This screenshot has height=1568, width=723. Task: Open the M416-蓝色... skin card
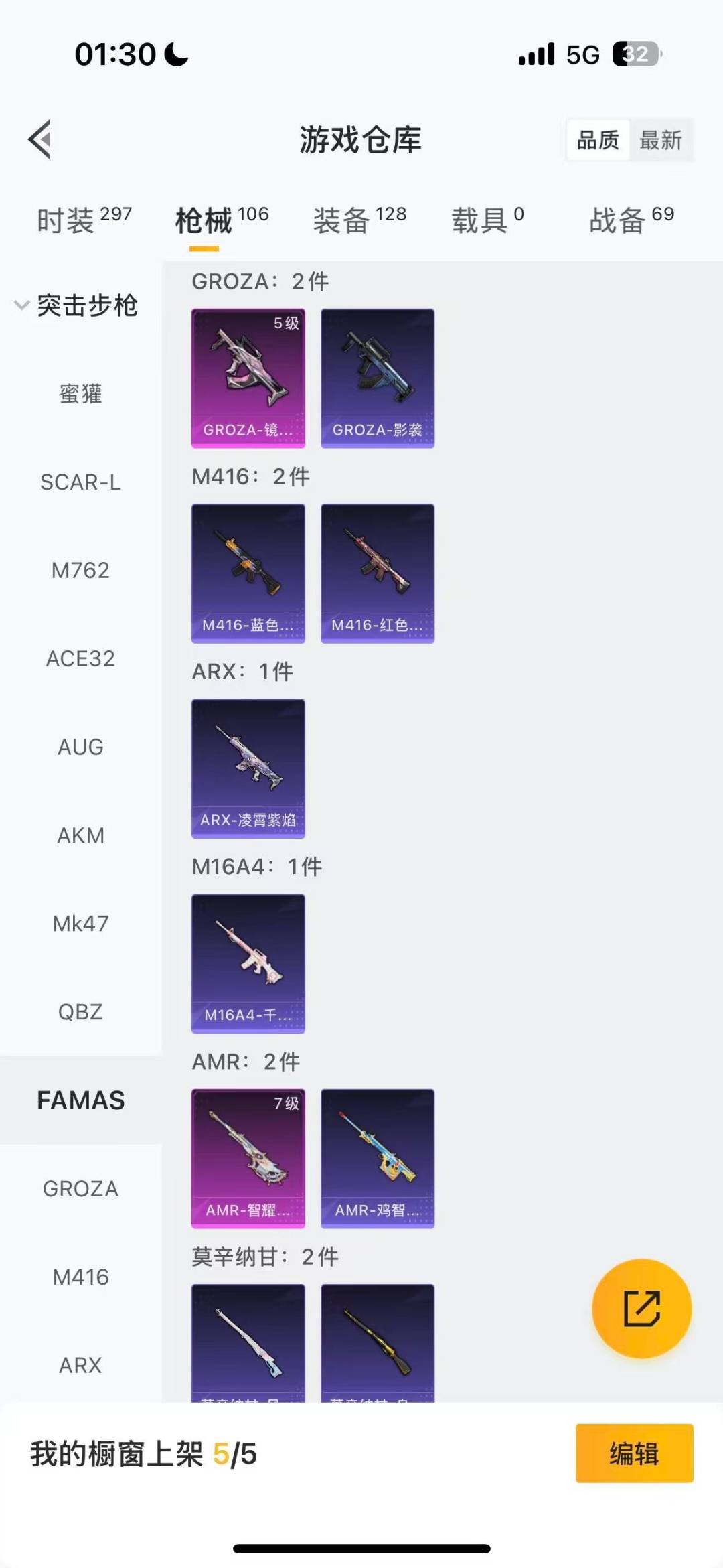pos(248,573)
